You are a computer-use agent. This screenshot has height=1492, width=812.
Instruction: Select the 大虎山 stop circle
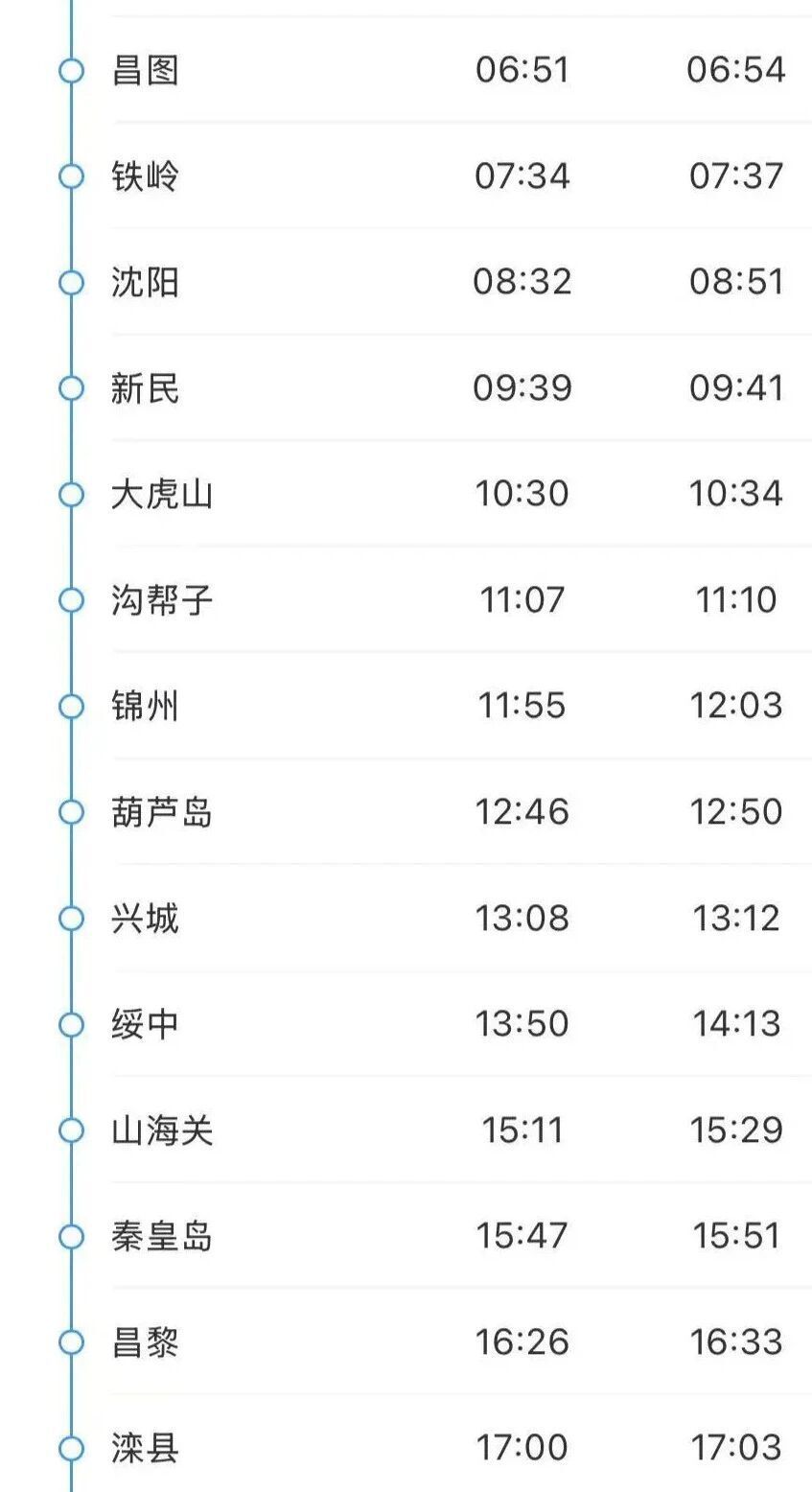(x=68, y=495)
